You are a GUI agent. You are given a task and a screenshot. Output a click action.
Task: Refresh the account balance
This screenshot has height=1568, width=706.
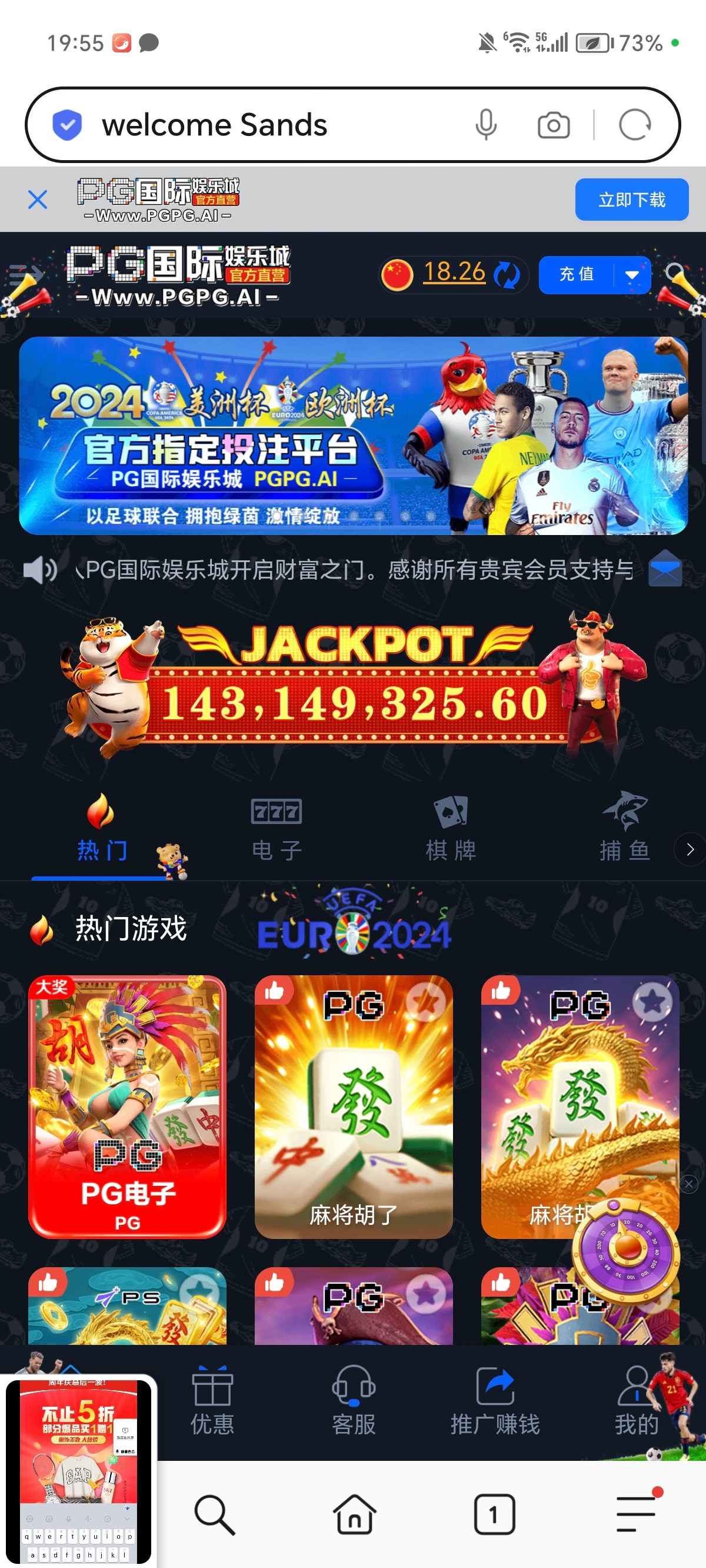pos(506,274)
